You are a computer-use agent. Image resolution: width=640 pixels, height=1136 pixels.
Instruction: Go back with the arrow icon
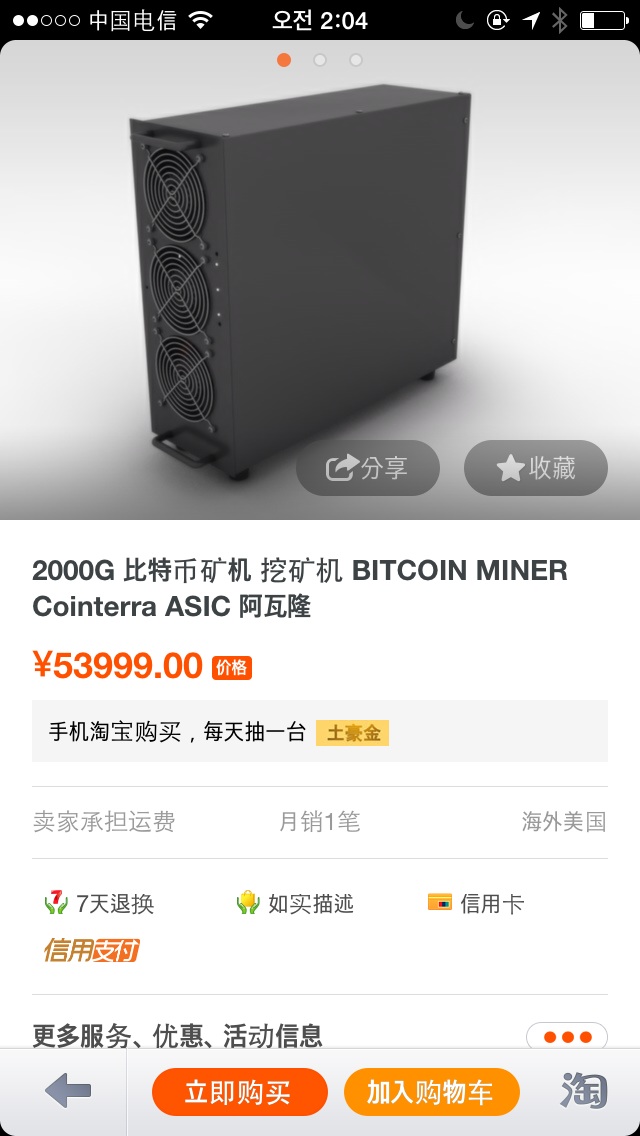point(67,1091)
